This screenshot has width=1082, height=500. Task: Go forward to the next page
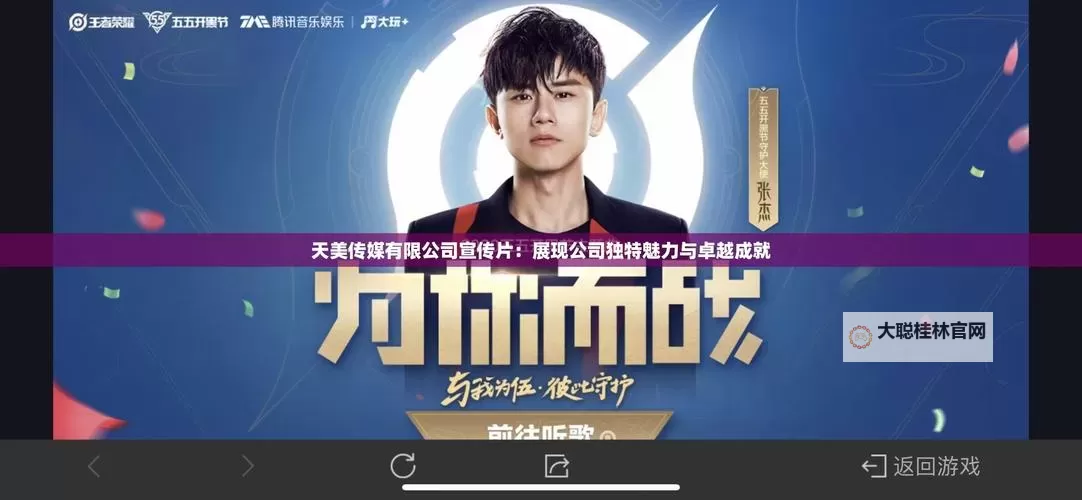coord(248,466)
